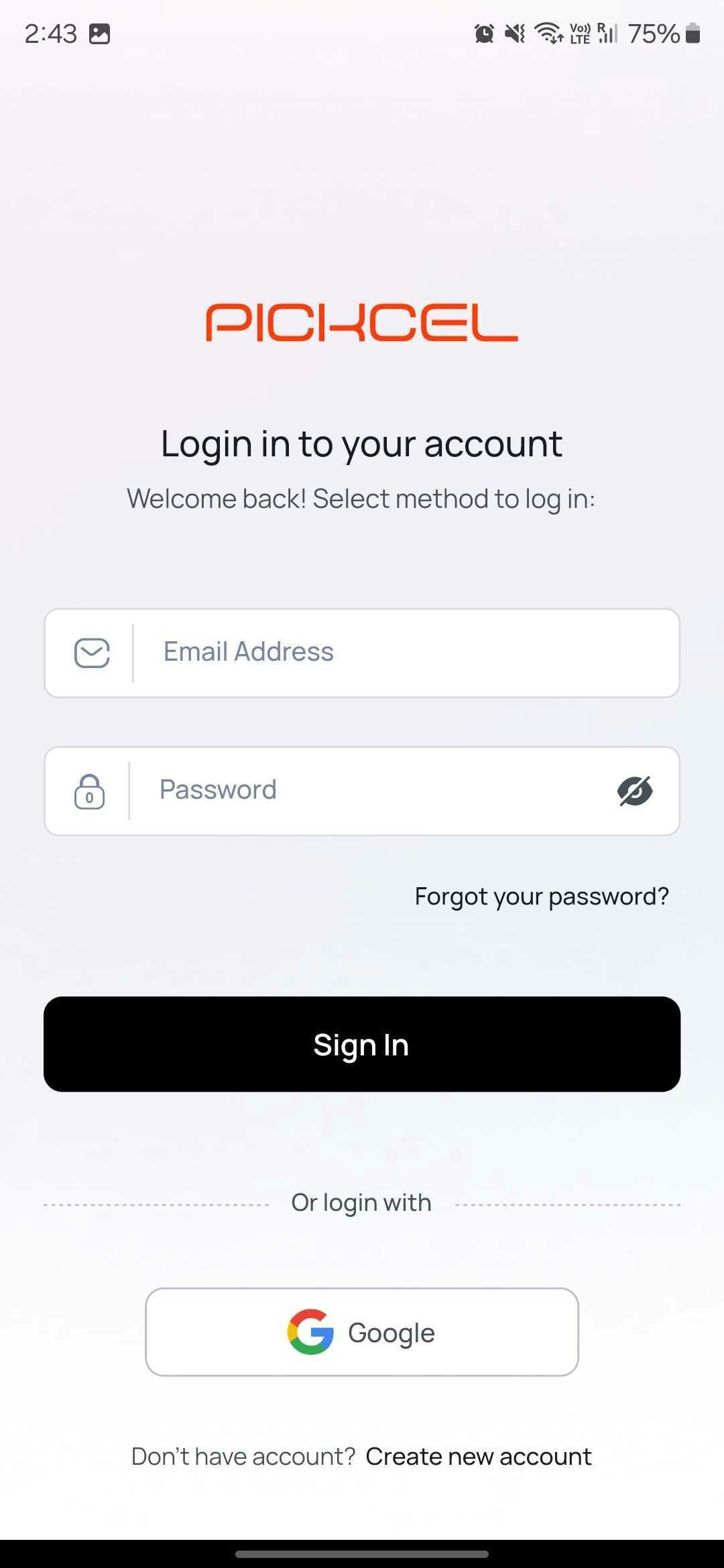
Task: Tap the screenshot icon in status bar
Action: tap(101, 34)
